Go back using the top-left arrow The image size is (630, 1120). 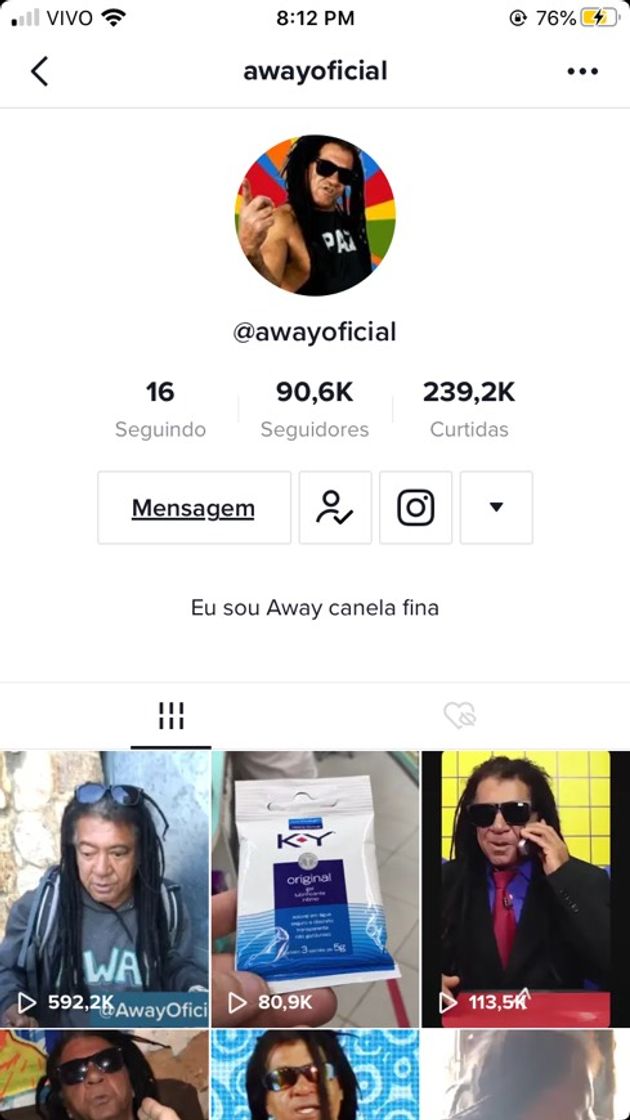tap(40, 71)
